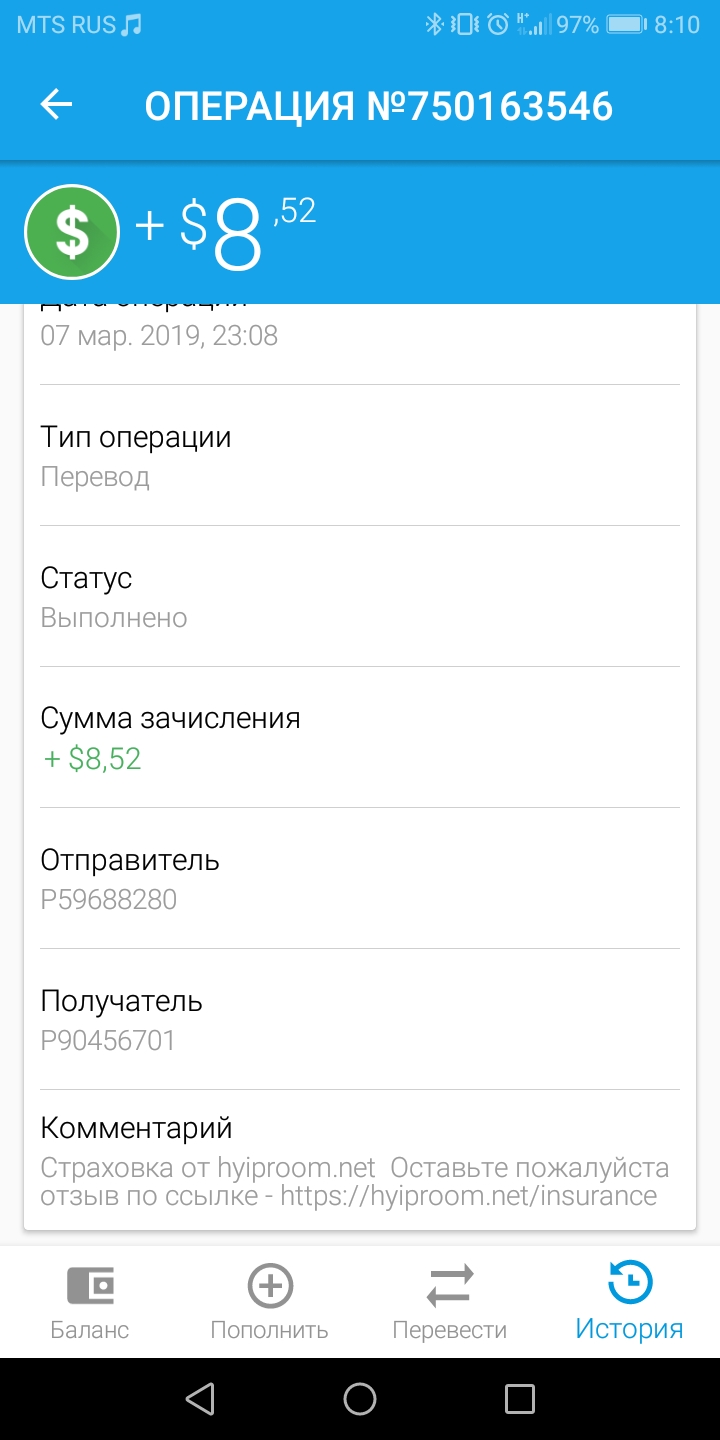Select the История tab
Screen dimensions: 720x1440
click(630, 1302)
